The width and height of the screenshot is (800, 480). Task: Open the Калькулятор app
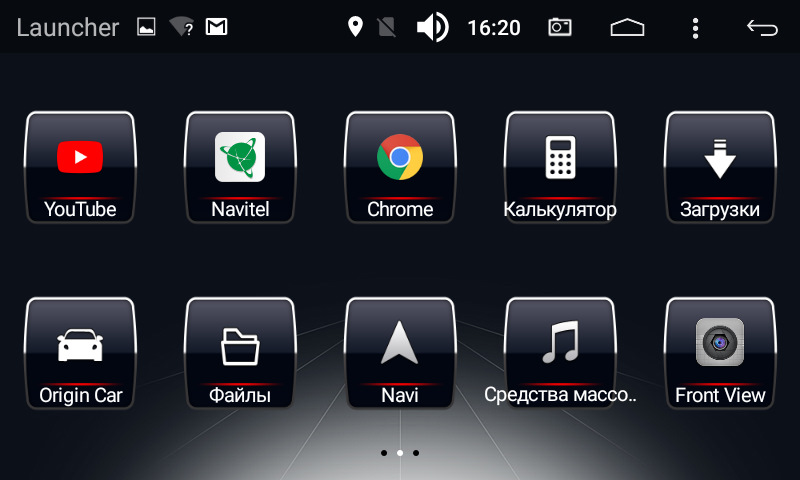point(560,166)
